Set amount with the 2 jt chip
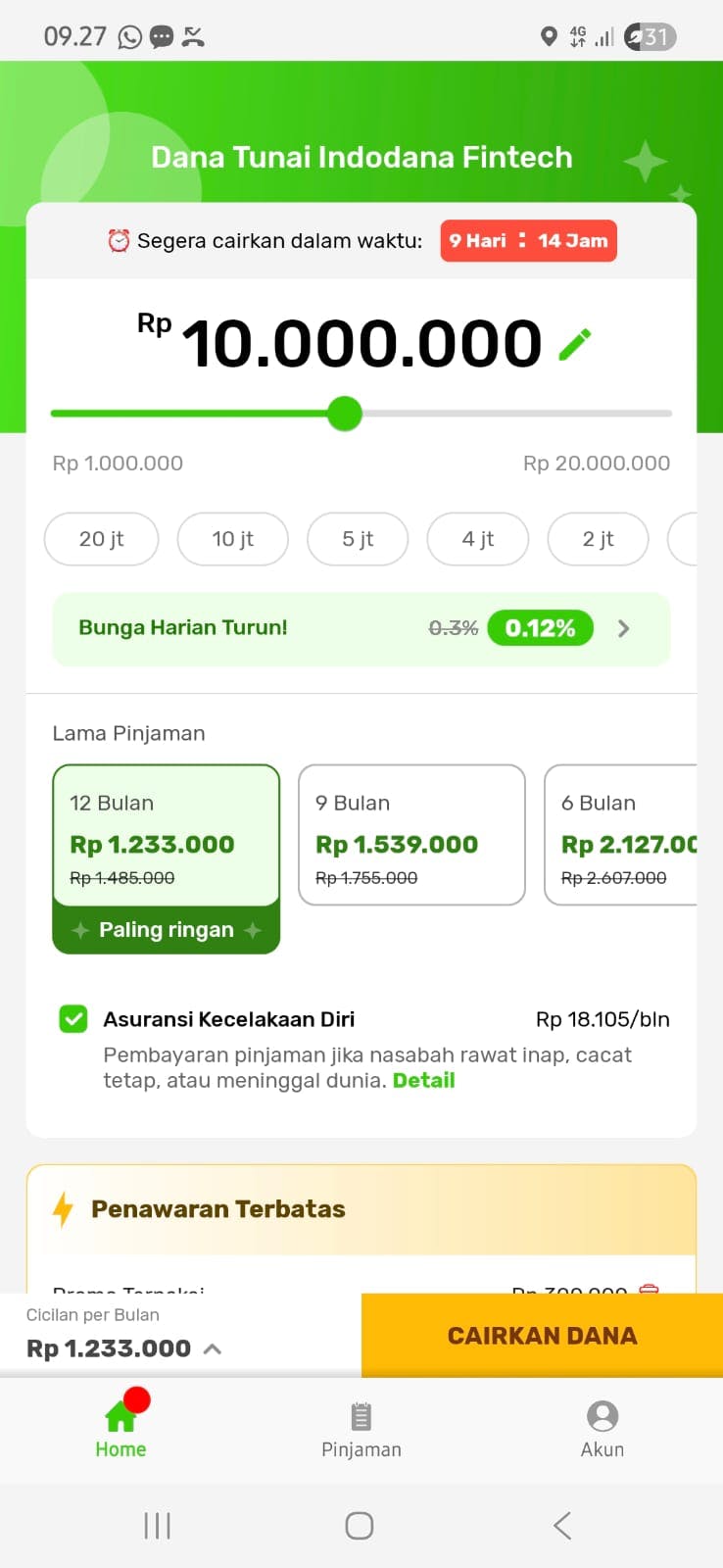The height and width of the screenshot is (1568, 723). pos(598,539)
